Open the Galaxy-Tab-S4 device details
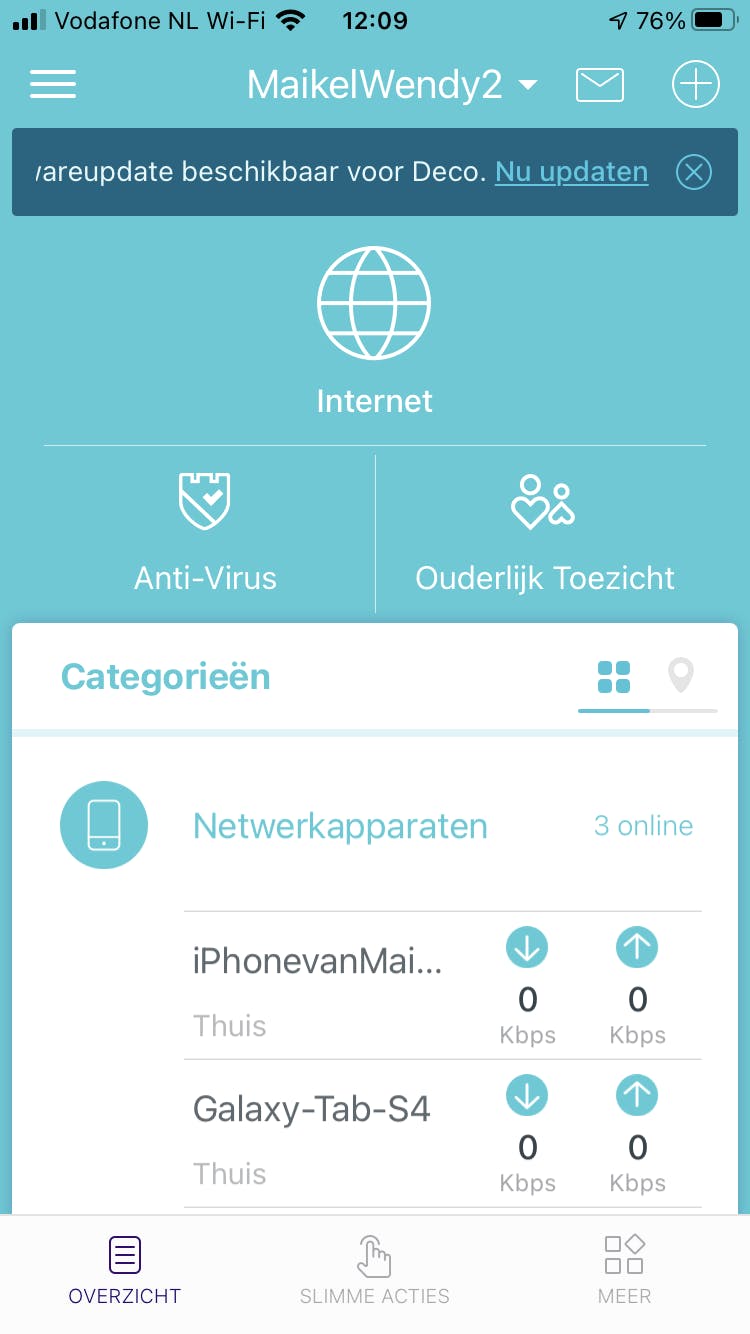 click(x=312, y=1132)
